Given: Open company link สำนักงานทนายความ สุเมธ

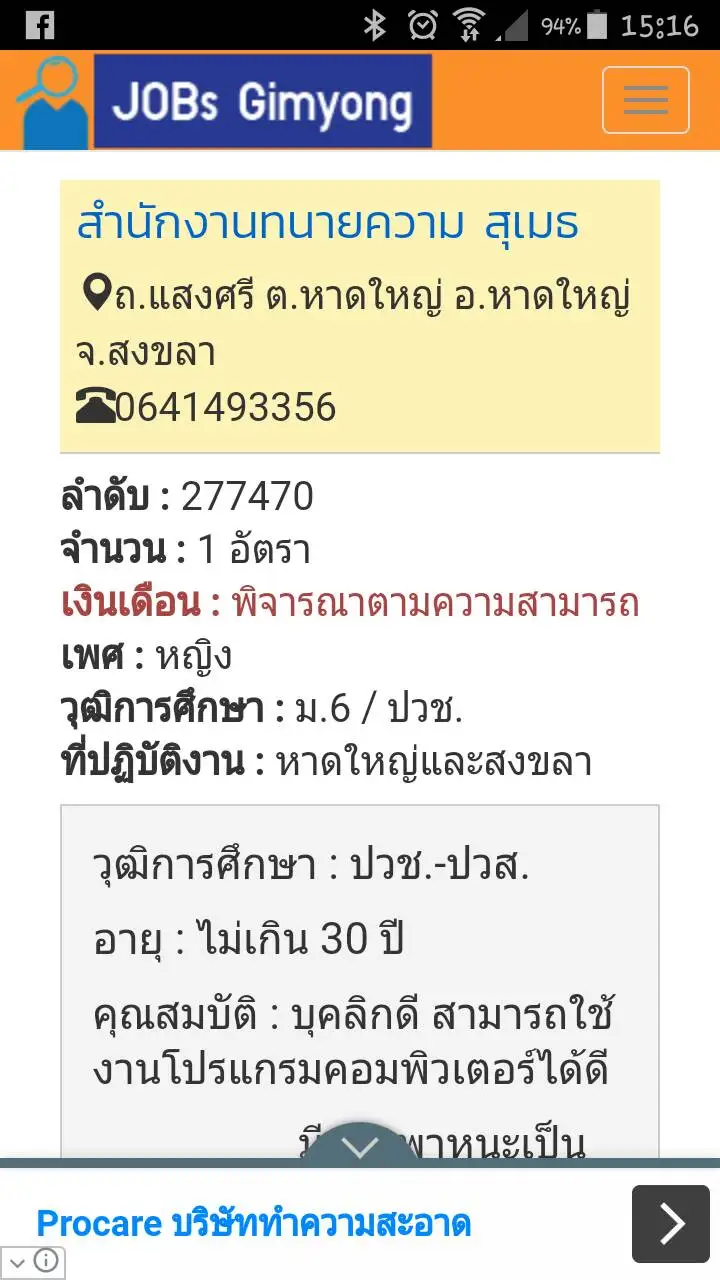Looking at the screenshot, I should tap(328, 224).
